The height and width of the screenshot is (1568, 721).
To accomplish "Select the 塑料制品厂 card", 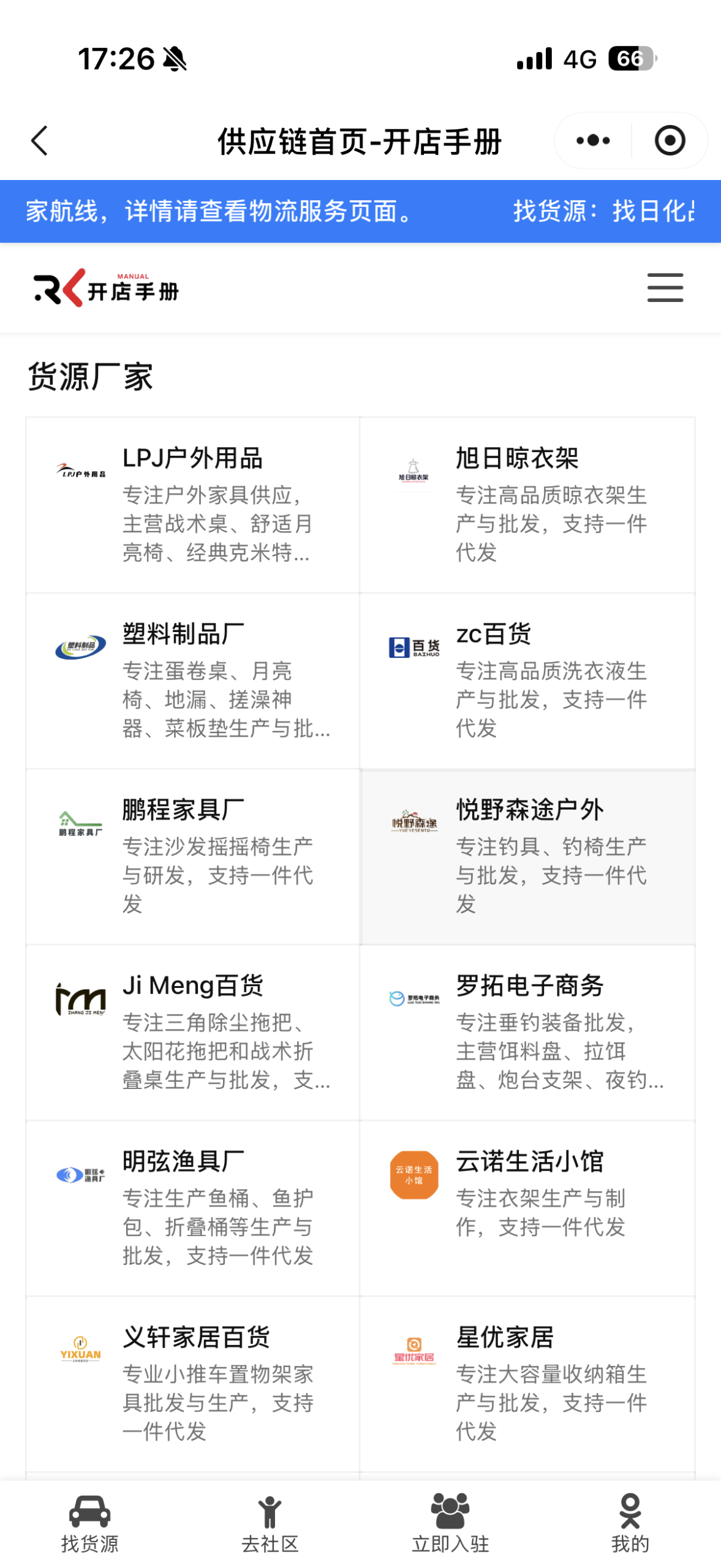I will pos(193,680).
